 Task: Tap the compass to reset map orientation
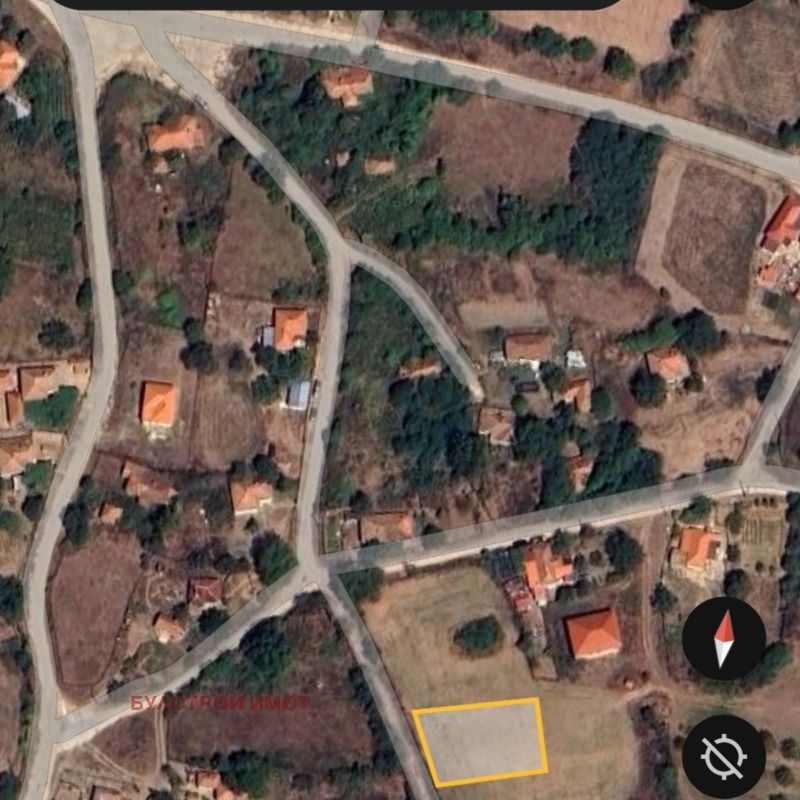tap(724, 638)
